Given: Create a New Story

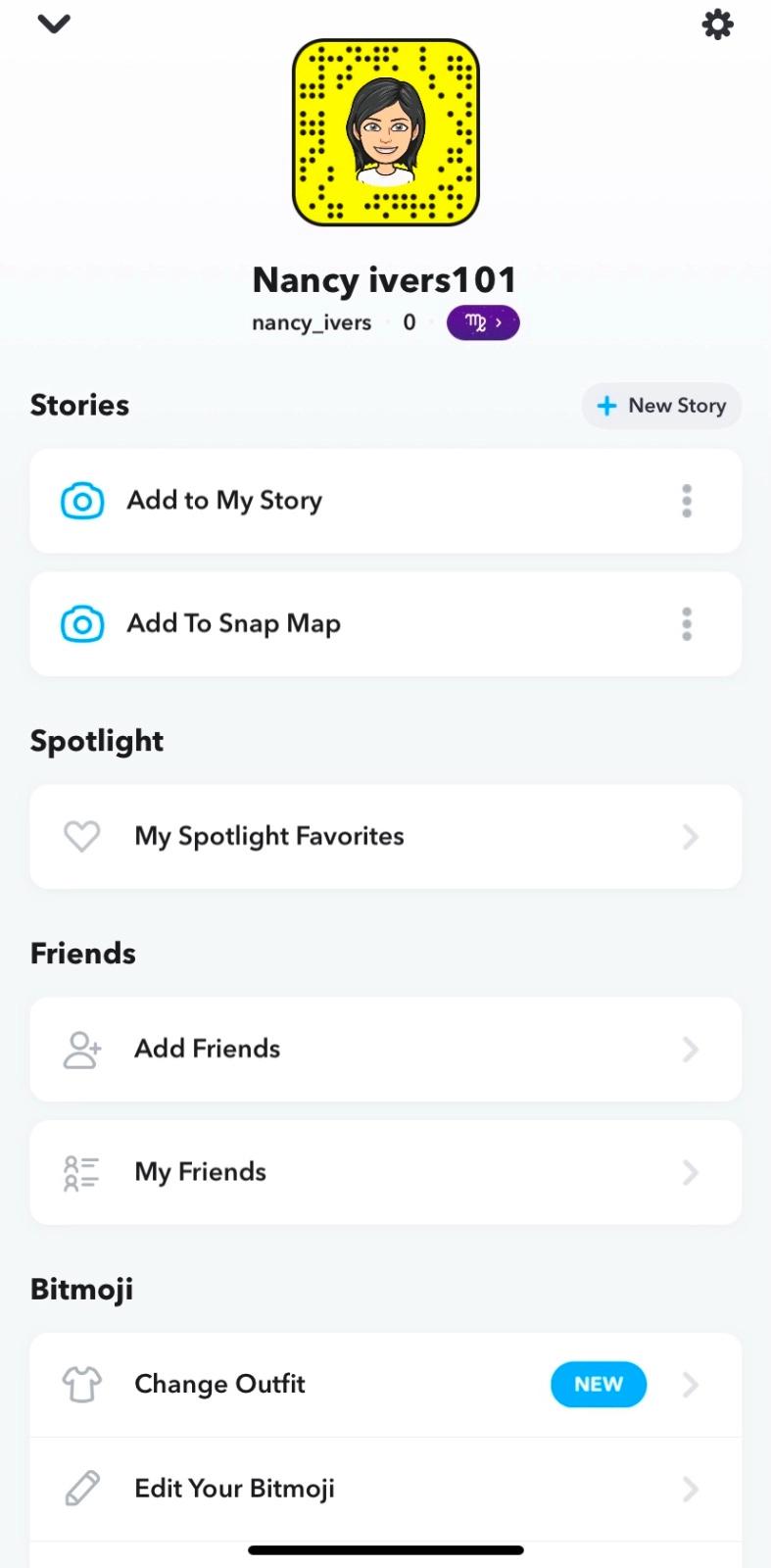Looking at the screenshot, I should click(x=661, y=406).
